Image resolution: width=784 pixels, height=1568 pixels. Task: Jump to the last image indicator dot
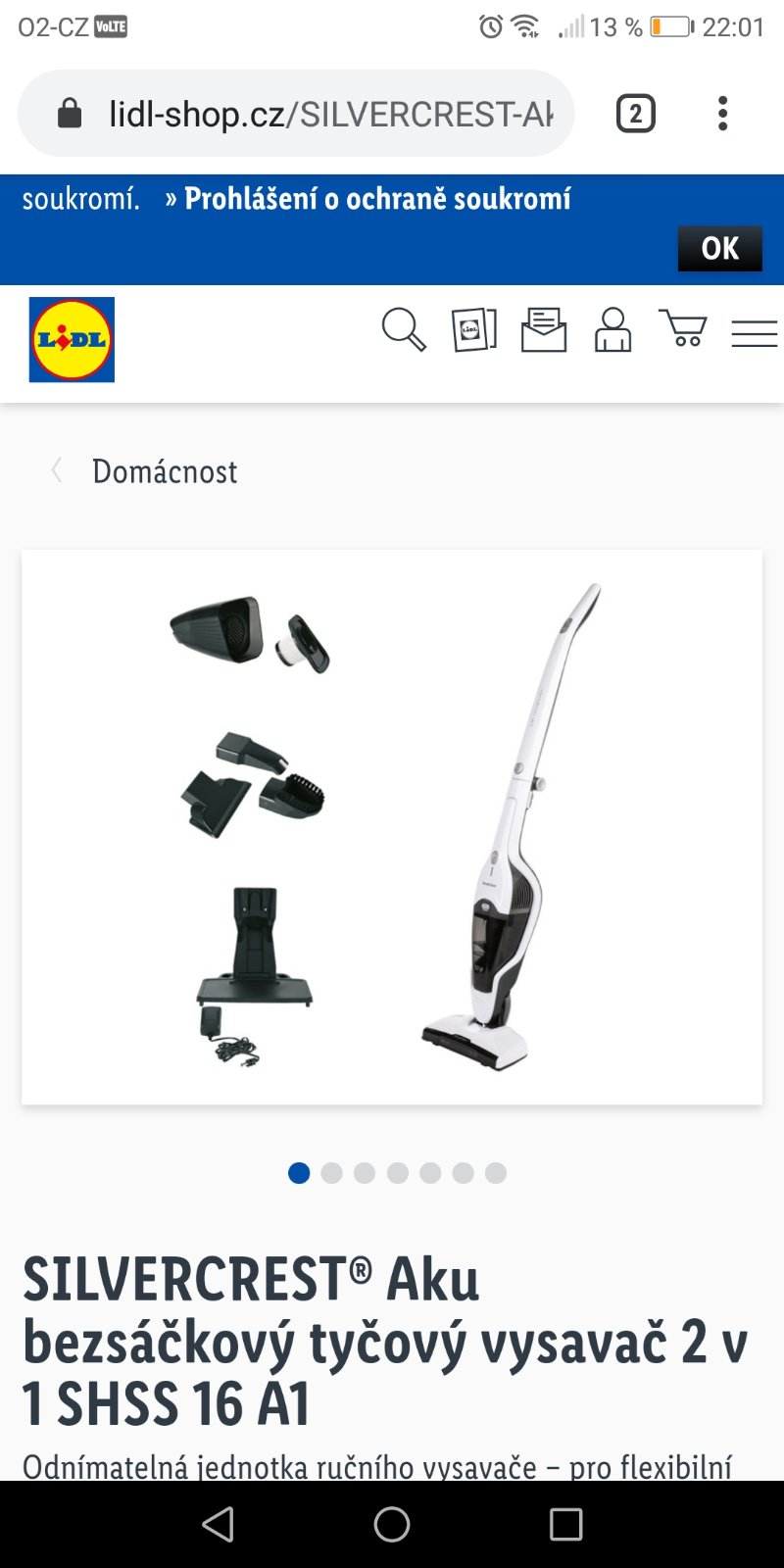click(496, 1173)
